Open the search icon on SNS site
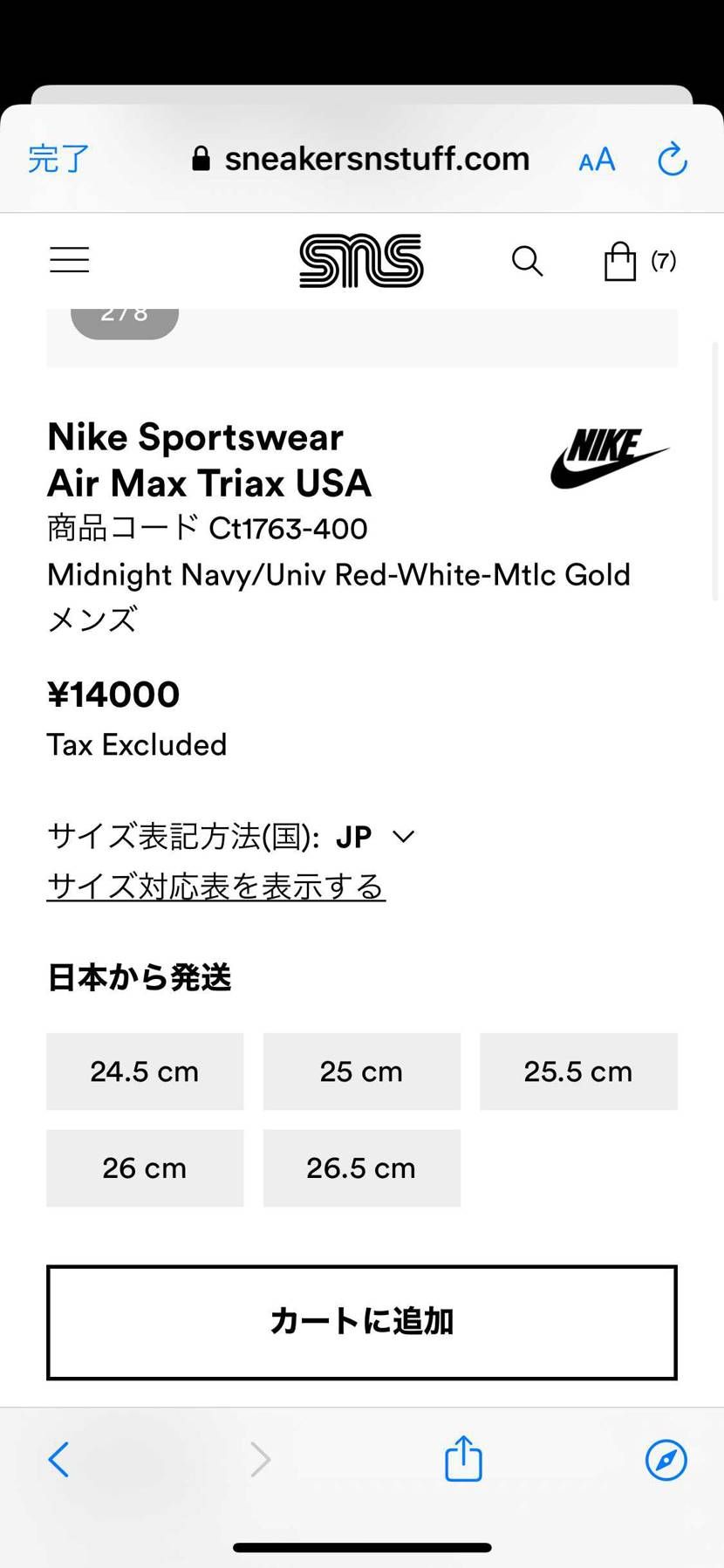 tap(528, 260)
